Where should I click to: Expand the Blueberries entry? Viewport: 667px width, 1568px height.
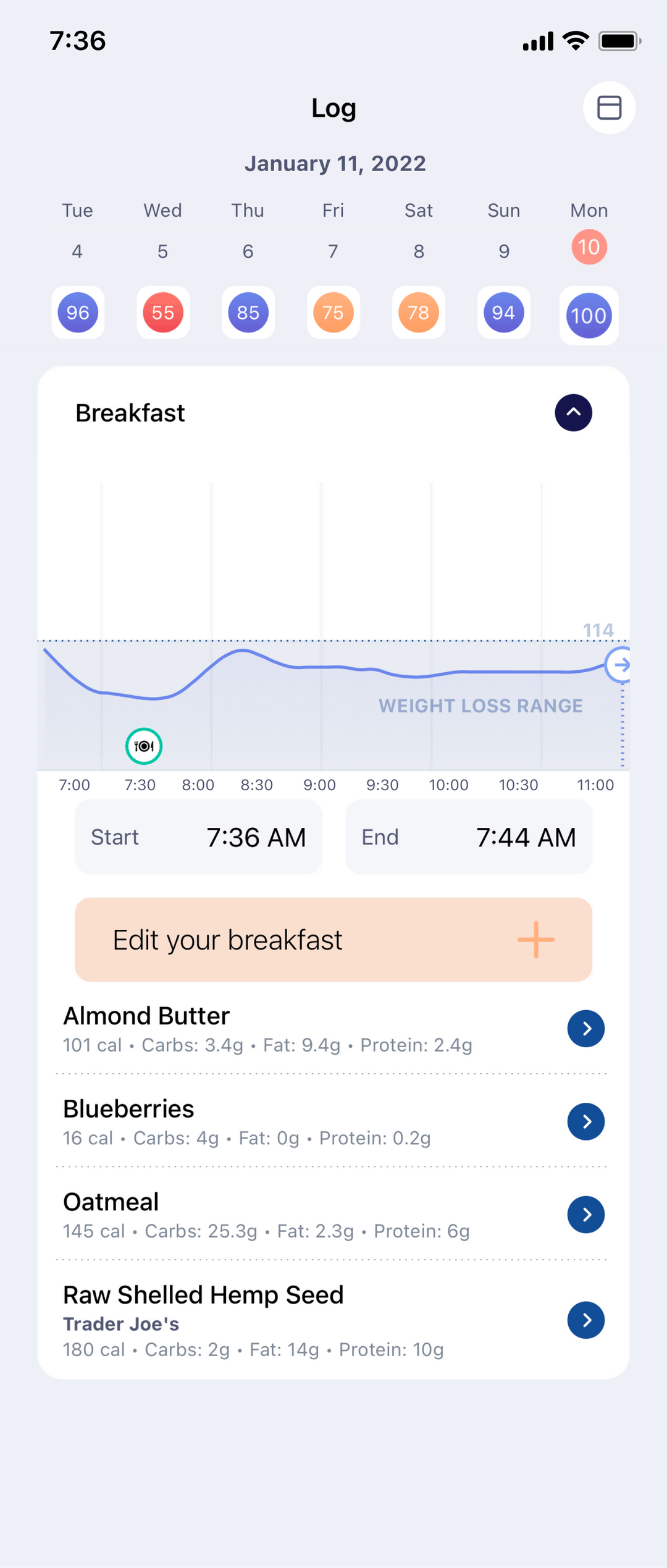tap(585, 1121)
